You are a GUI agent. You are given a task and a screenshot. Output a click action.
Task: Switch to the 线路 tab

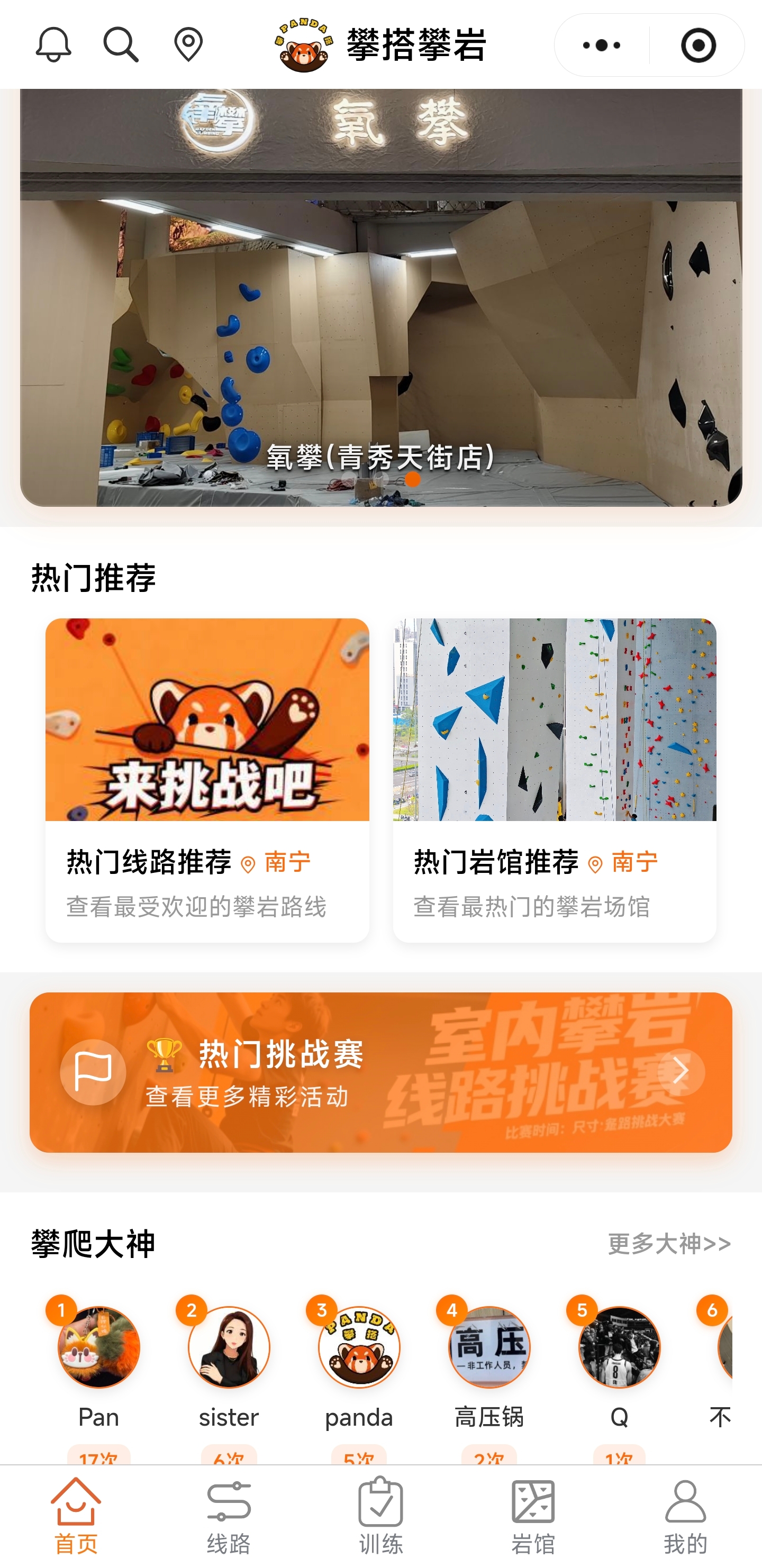229,1515
